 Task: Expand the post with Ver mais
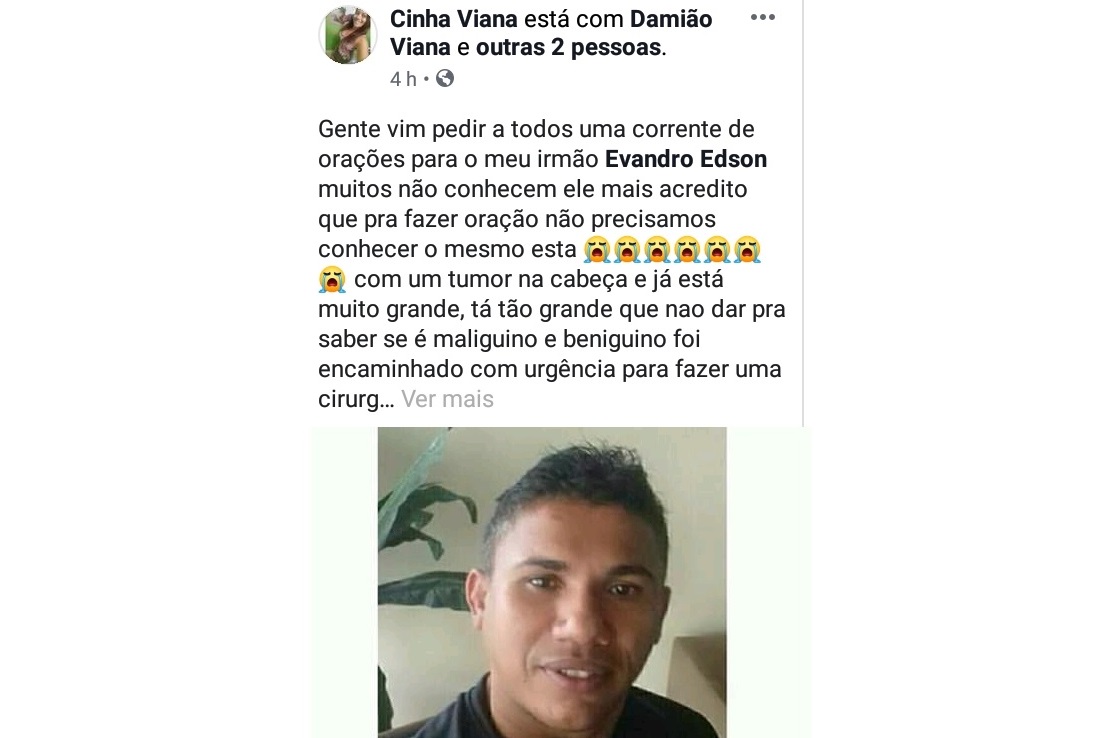pyautogui.click(x=447, y=399)
